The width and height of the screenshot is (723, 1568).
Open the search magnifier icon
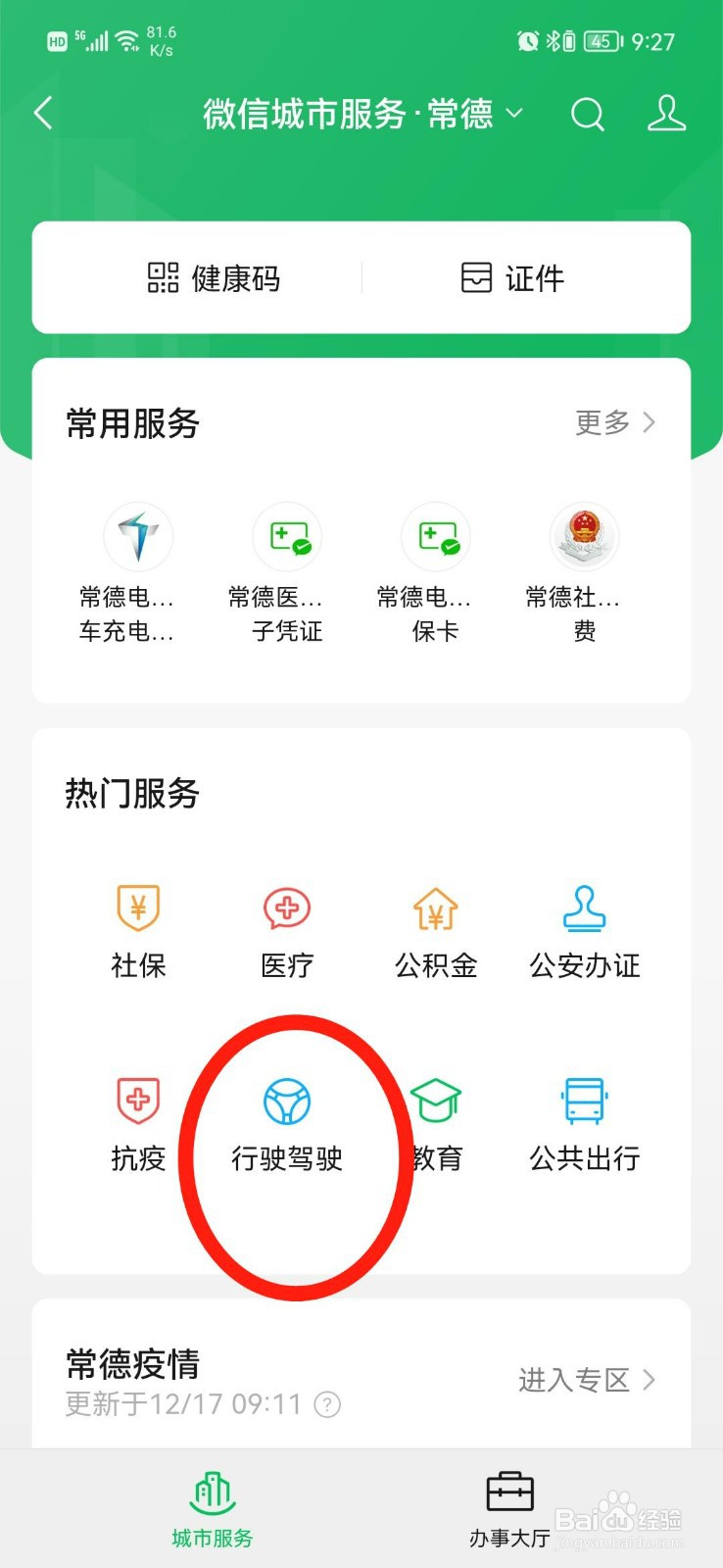(588, 114)
